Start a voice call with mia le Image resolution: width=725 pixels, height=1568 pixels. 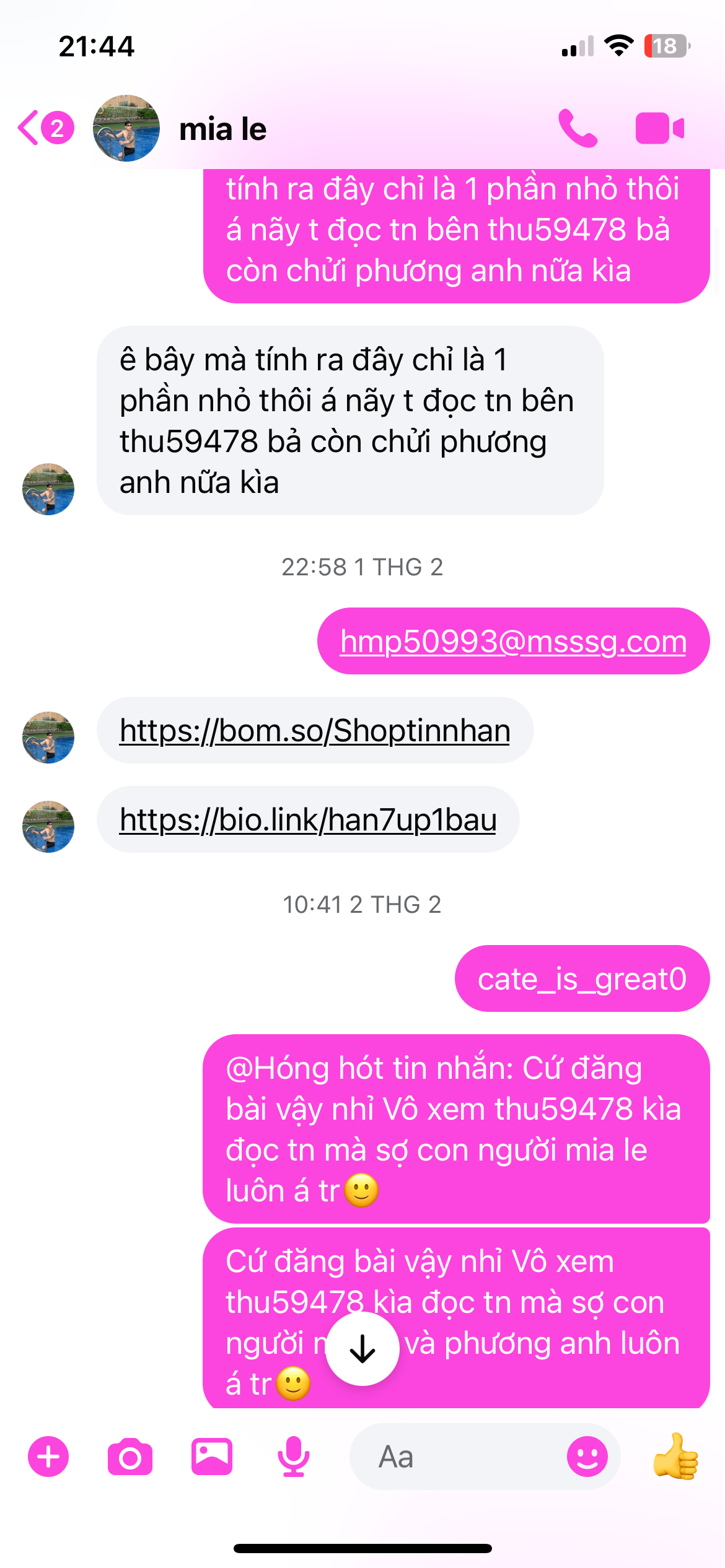(578, 128)
